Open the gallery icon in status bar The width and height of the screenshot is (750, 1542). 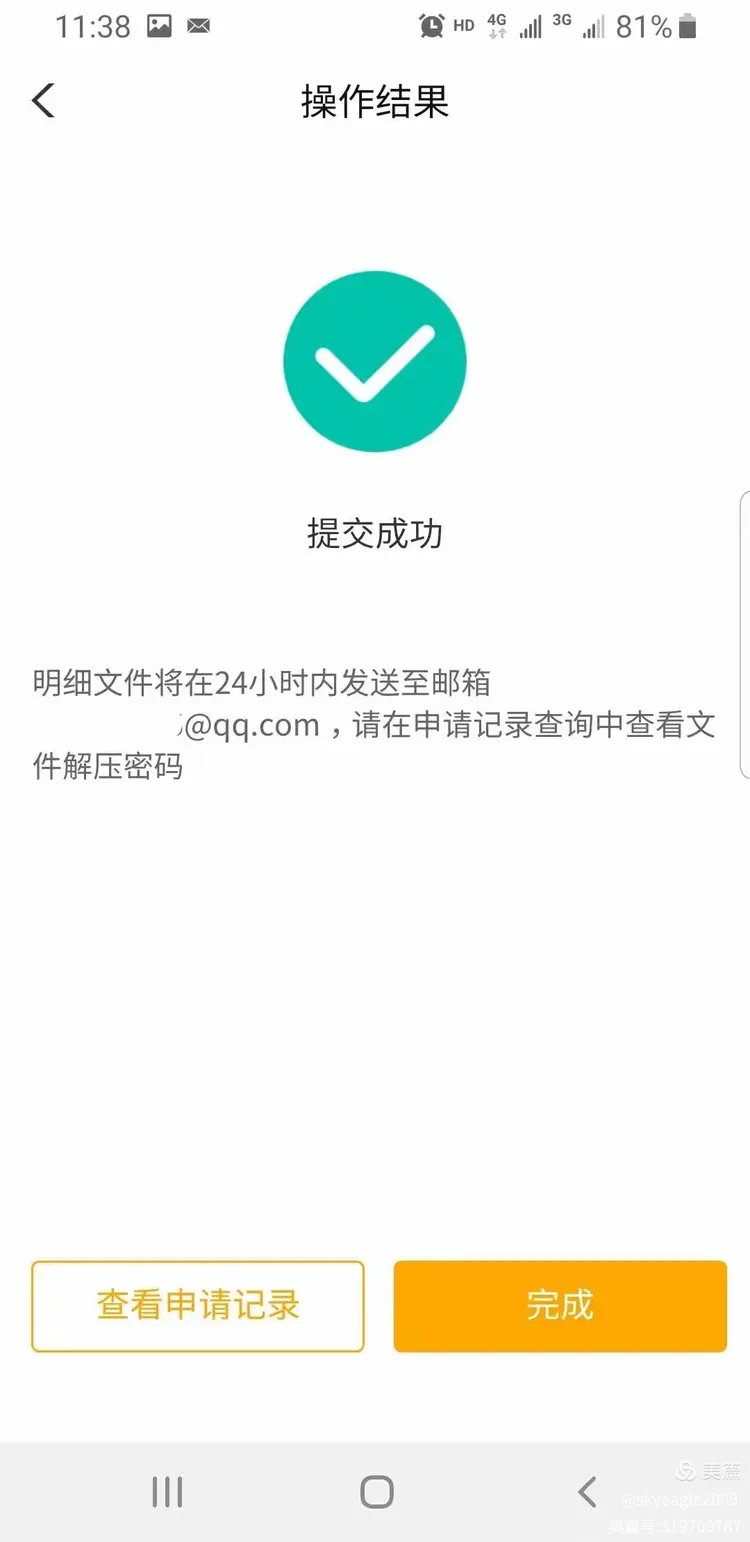160,25
